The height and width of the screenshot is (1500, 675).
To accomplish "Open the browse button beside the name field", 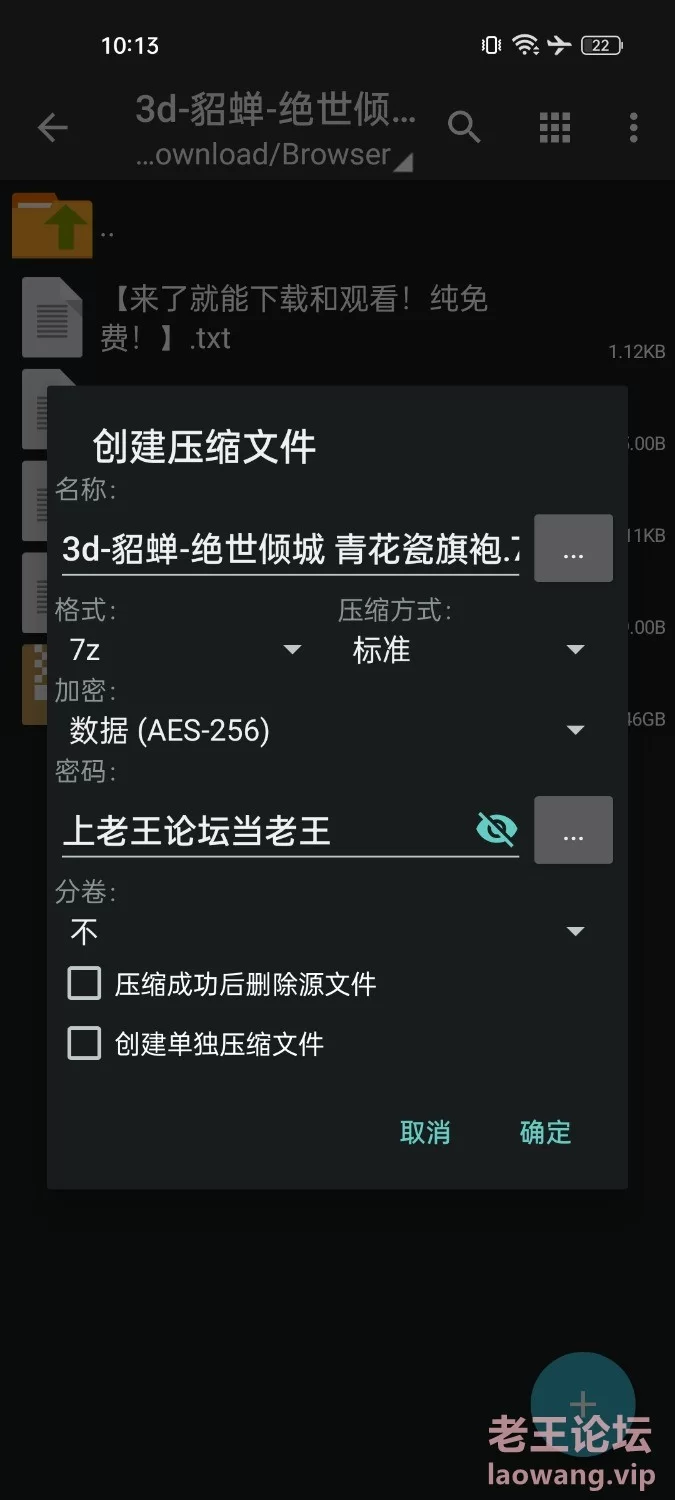I will coord(573,548).
